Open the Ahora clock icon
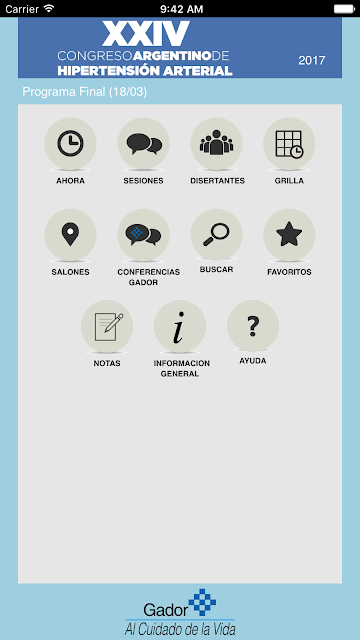Screen dimensions: 360x640 tap(70, 144)
